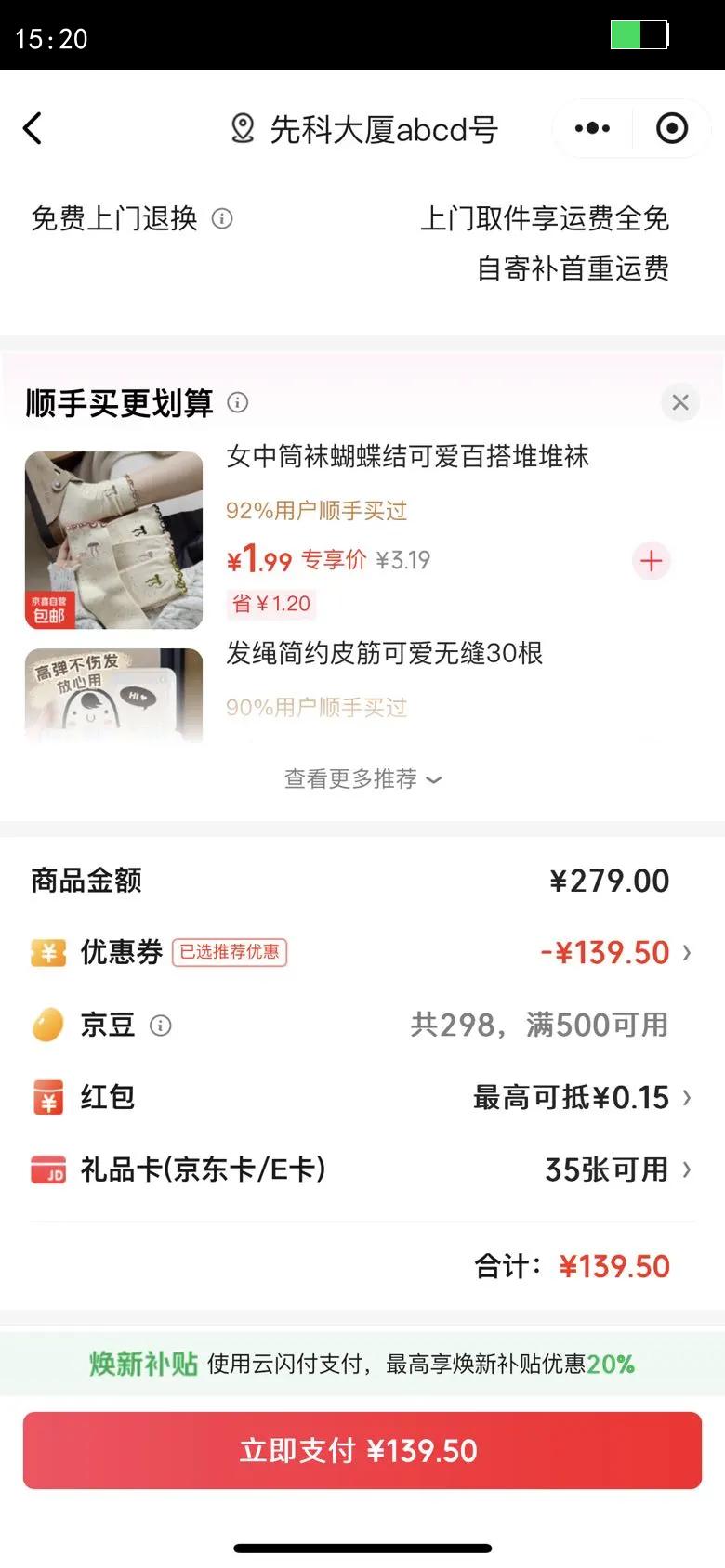The image size is (725, 1568).
Task: Tap the golden bean icon beside 京豆
Action: tap(48, 1025)
